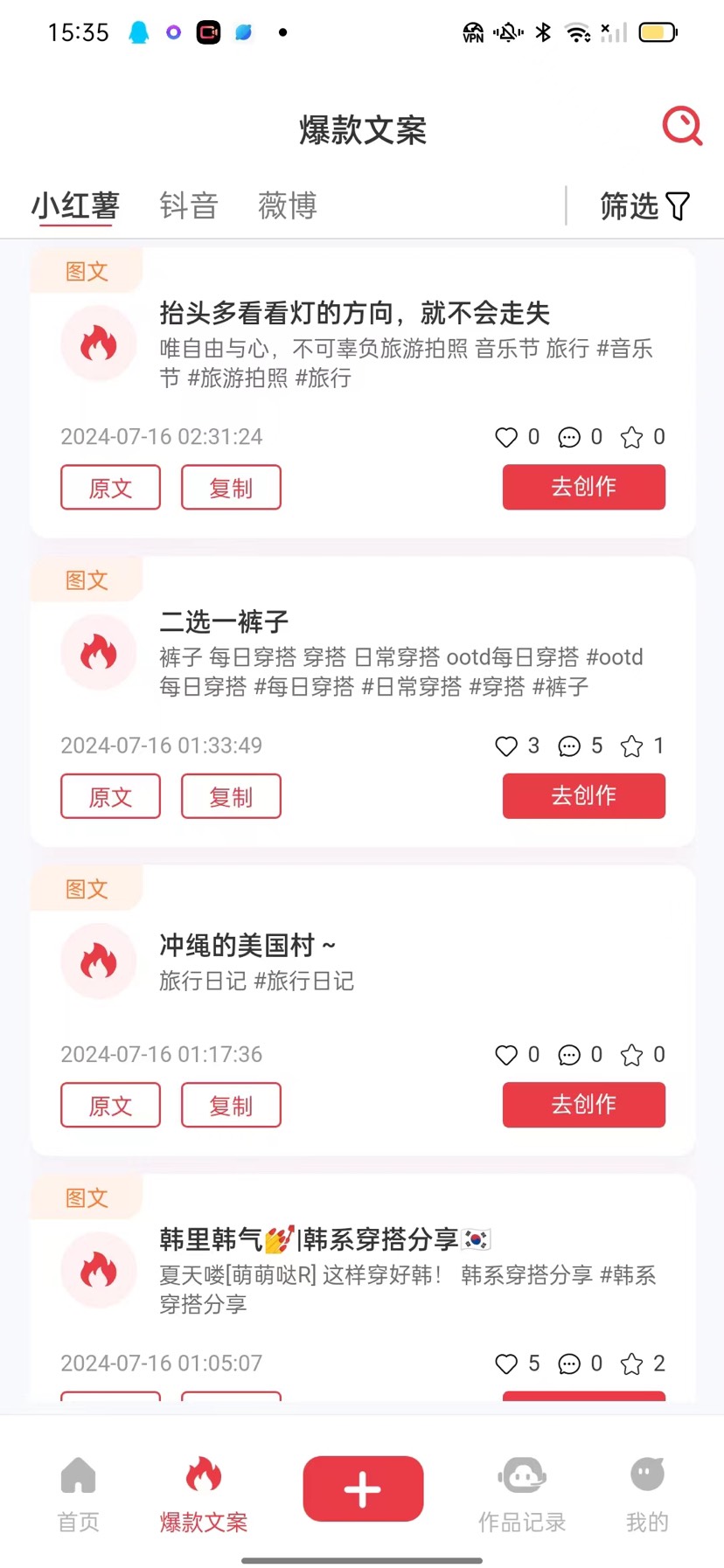Toggle like heart on the 韩里韩气 post
This screenshot has height=1568, width=724.
tap(507, 1363)
